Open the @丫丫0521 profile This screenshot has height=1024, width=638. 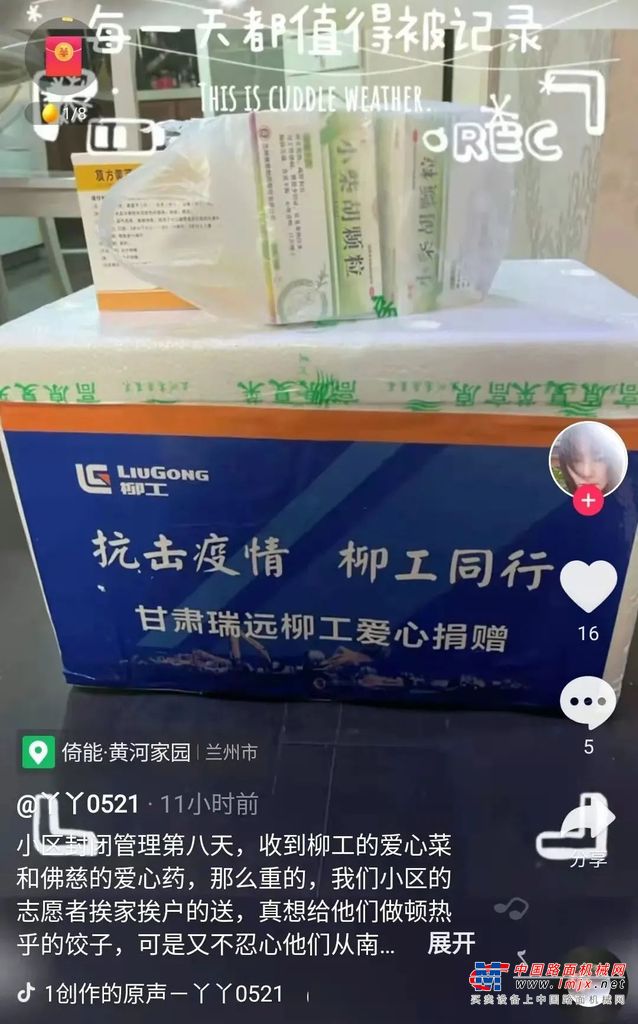(78, 803)
